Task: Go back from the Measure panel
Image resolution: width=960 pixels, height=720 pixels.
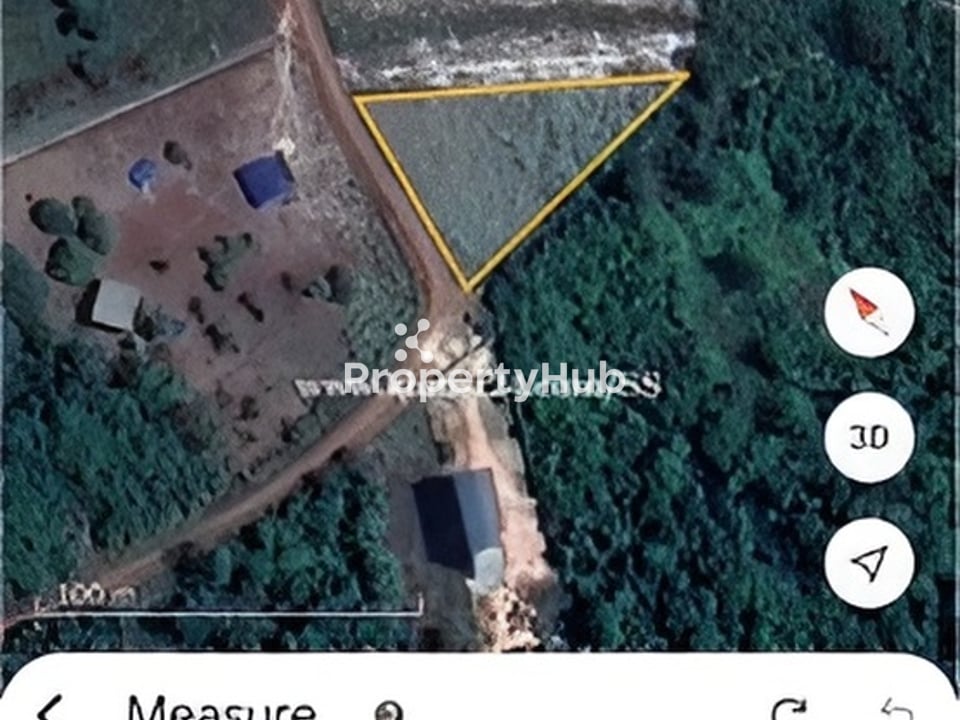Action: pyautogui.click(x=48, y=708)
